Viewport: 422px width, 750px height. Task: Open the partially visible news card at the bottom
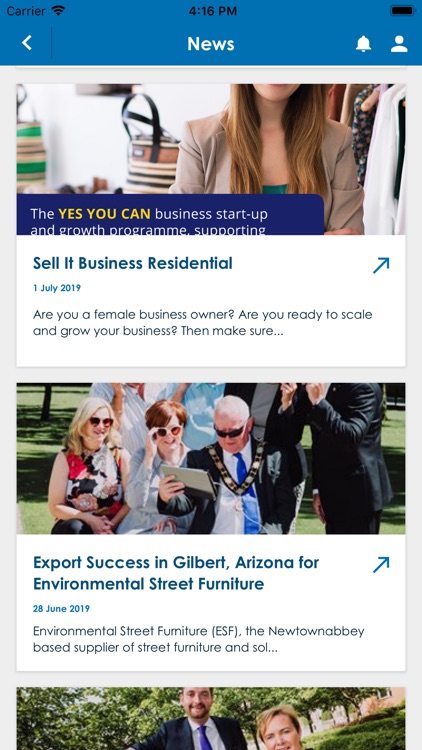pyautogui.click(x=211, y=718)
